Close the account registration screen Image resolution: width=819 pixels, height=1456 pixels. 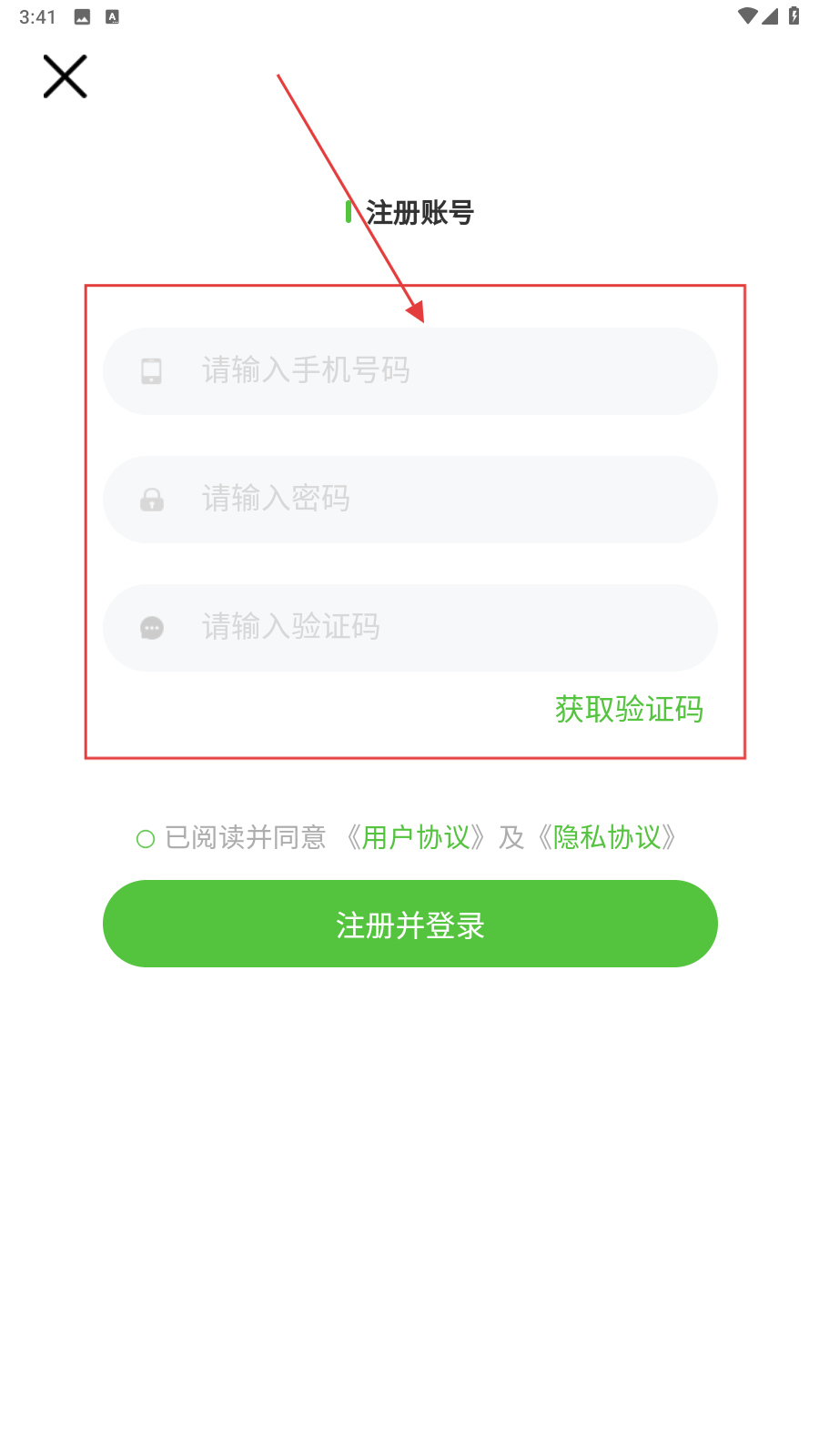(x=66, y=76)
